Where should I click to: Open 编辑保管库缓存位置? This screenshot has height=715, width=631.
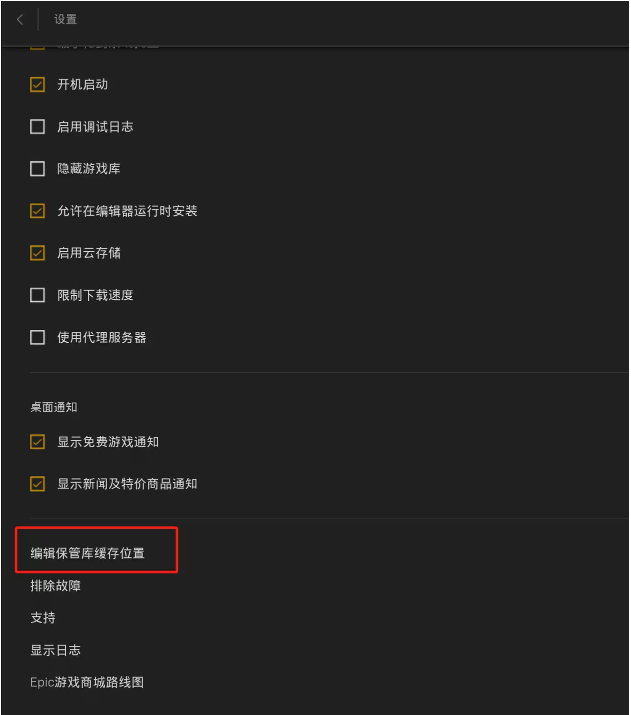pos(88,553)
